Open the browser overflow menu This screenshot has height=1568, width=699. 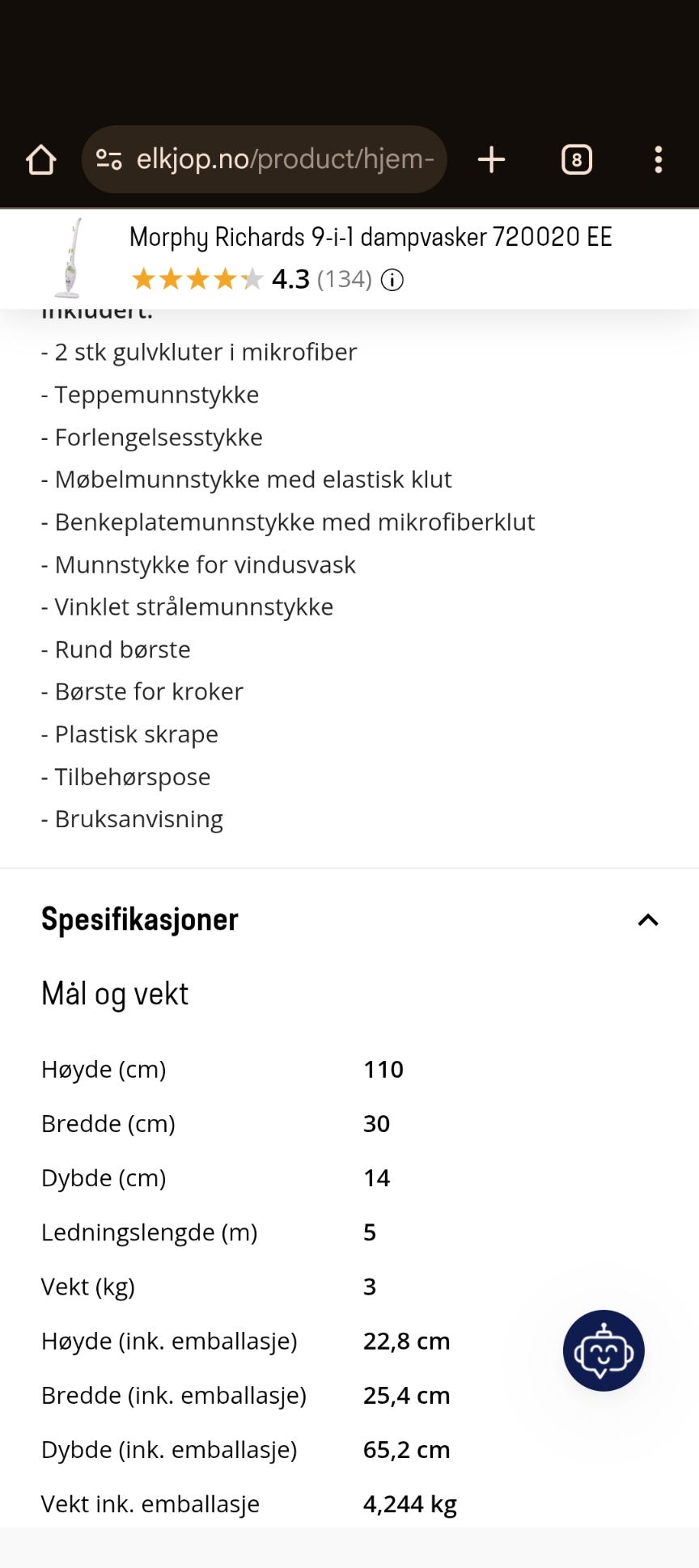pos(658,159)
